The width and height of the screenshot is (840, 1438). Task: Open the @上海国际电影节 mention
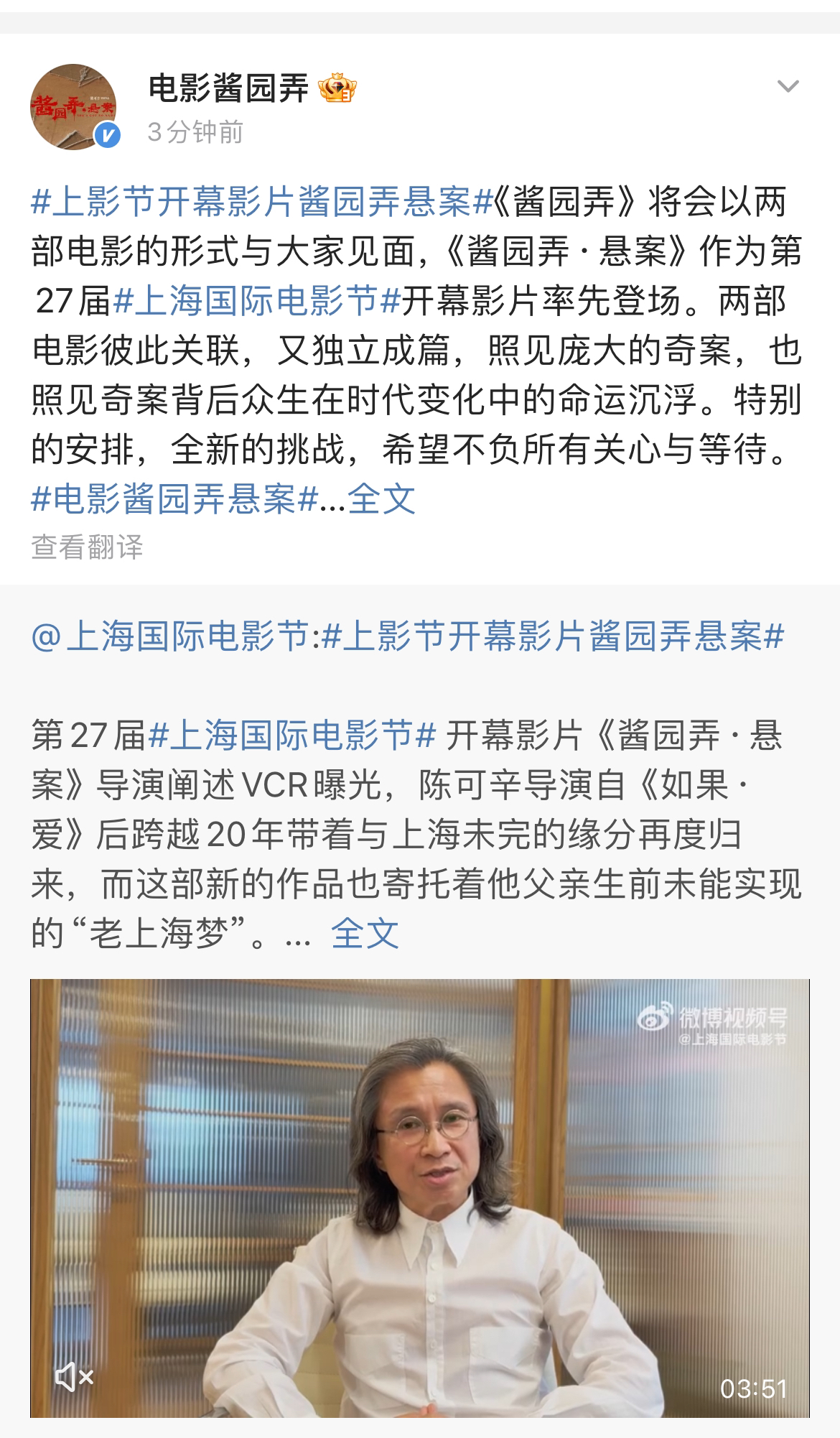(169, 637)
